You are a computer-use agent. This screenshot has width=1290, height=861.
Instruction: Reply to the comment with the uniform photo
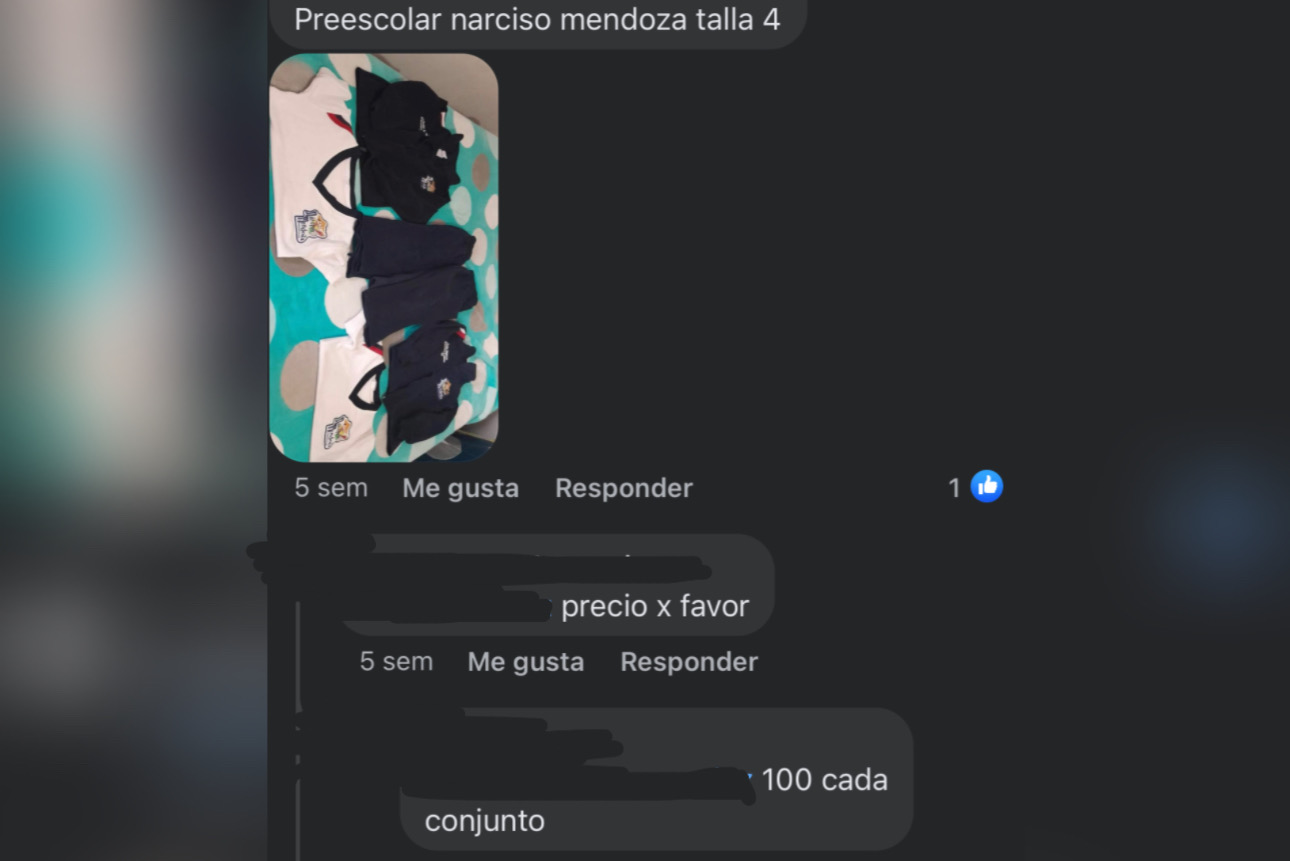point(623,488)
